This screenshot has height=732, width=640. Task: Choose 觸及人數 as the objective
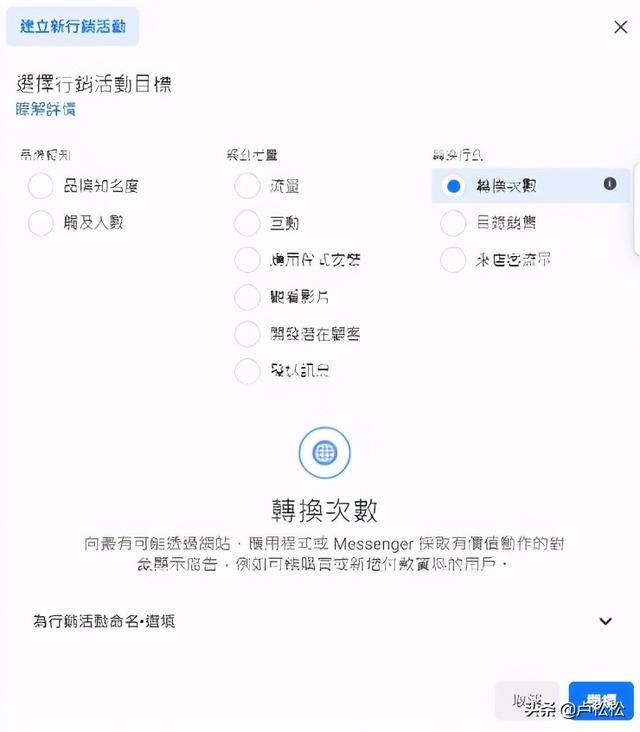[x=41, y=222]
